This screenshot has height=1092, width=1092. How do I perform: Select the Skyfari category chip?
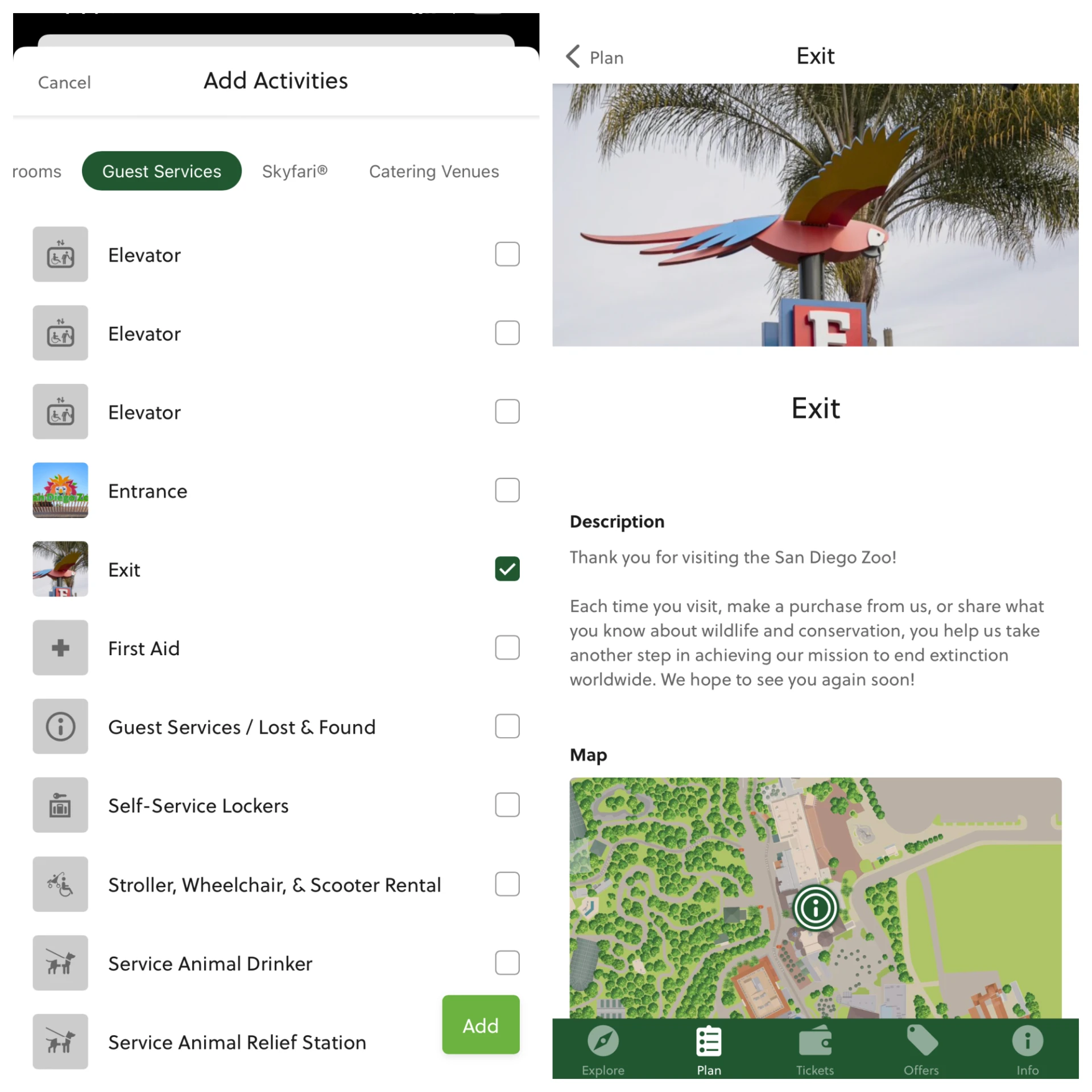295,171
